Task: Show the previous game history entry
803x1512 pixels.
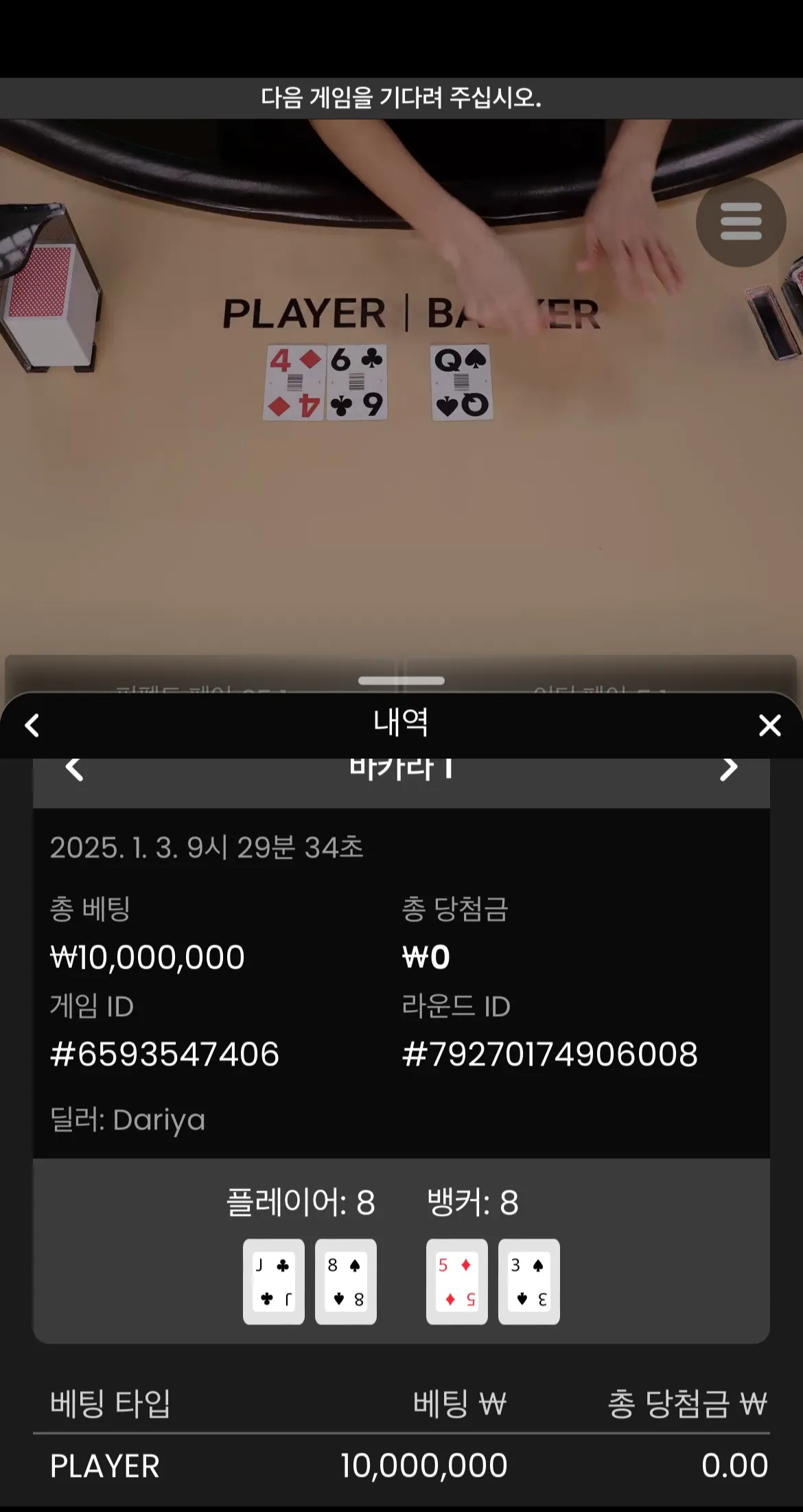Action: coord(74,769)
